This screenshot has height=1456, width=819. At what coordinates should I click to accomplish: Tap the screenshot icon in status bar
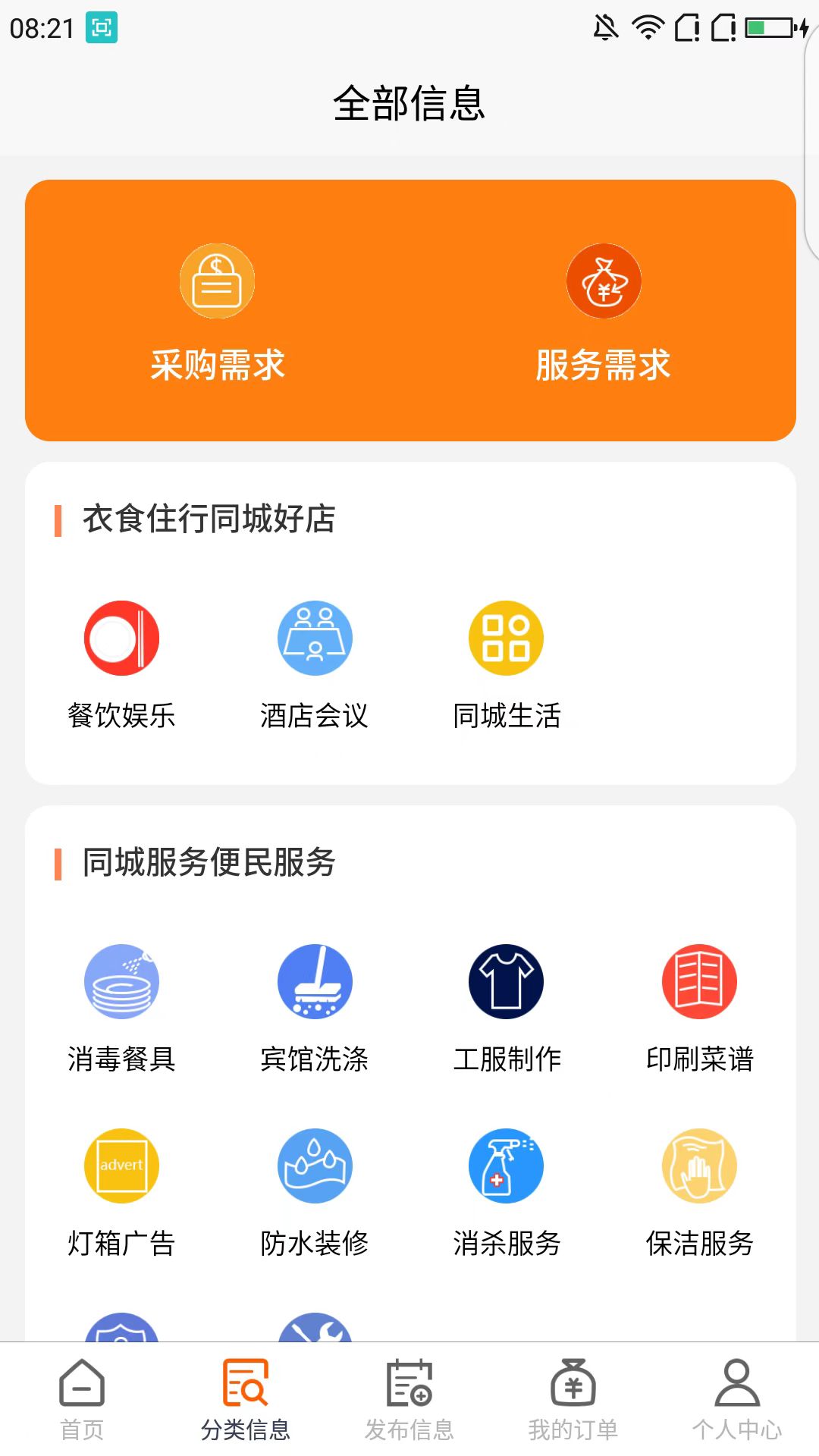click(x=102, y=25)
